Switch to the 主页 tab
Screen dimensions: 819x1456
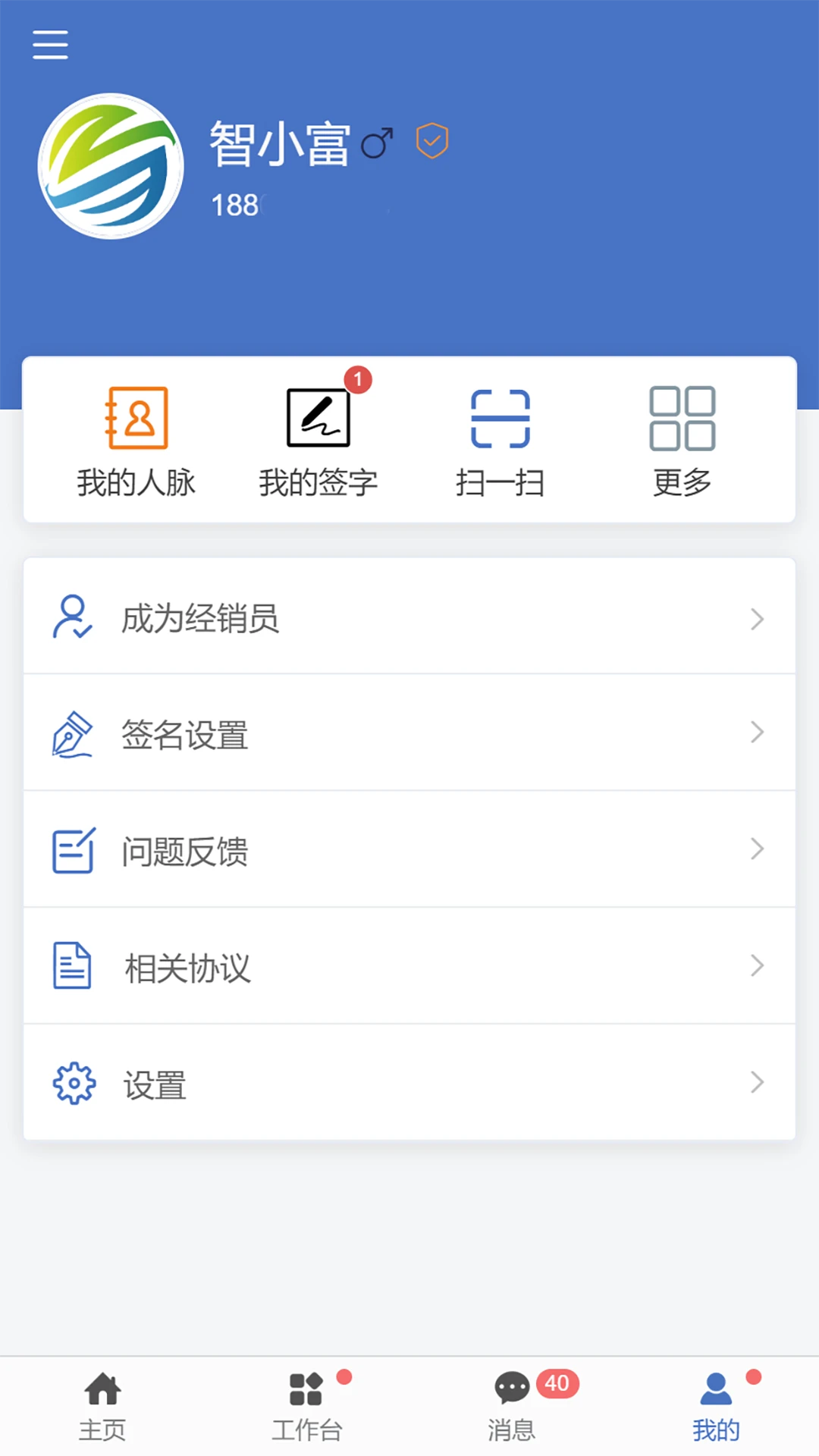103,1407
